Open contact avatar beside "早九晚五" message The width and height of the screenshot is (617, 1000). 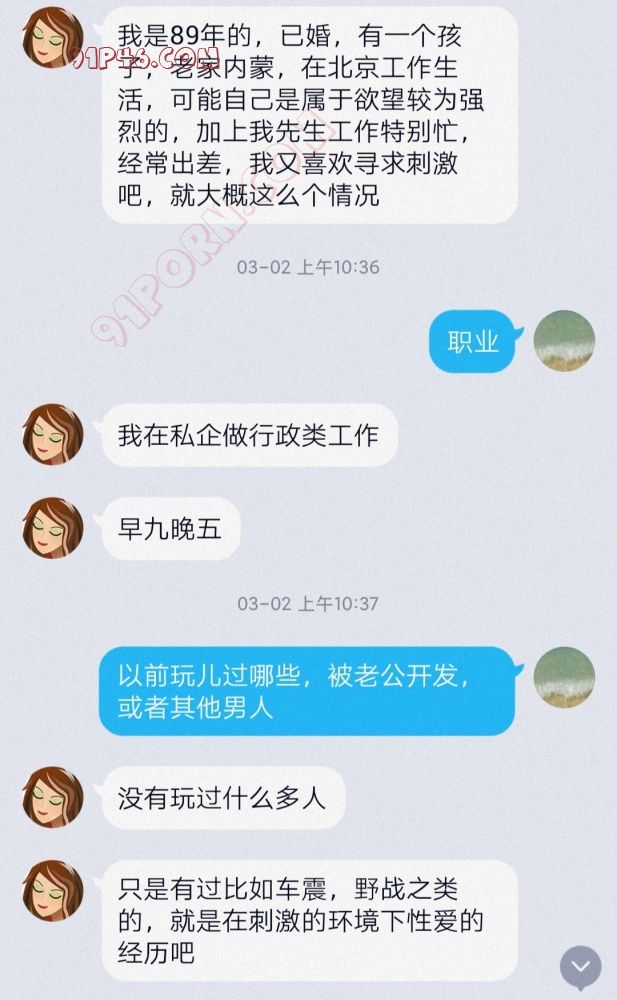(52, 527)
